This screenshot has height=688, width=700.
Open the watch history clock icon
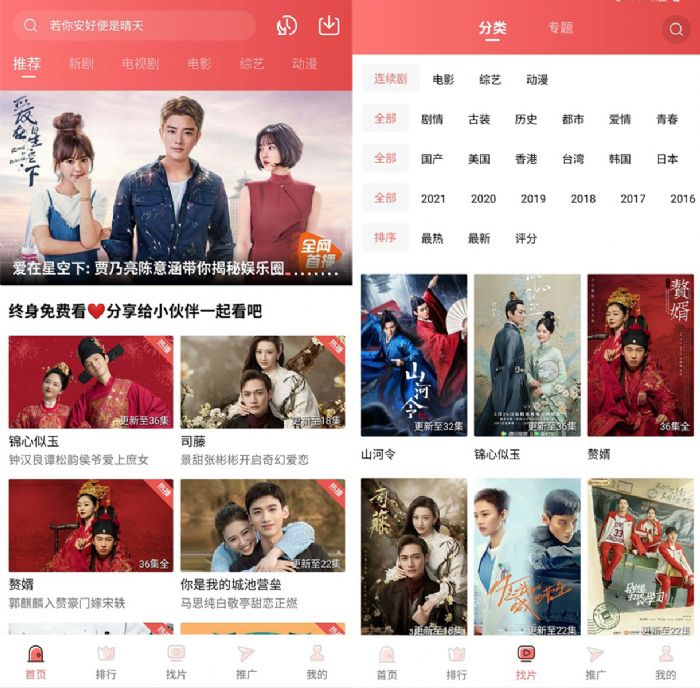pos(287,26)
